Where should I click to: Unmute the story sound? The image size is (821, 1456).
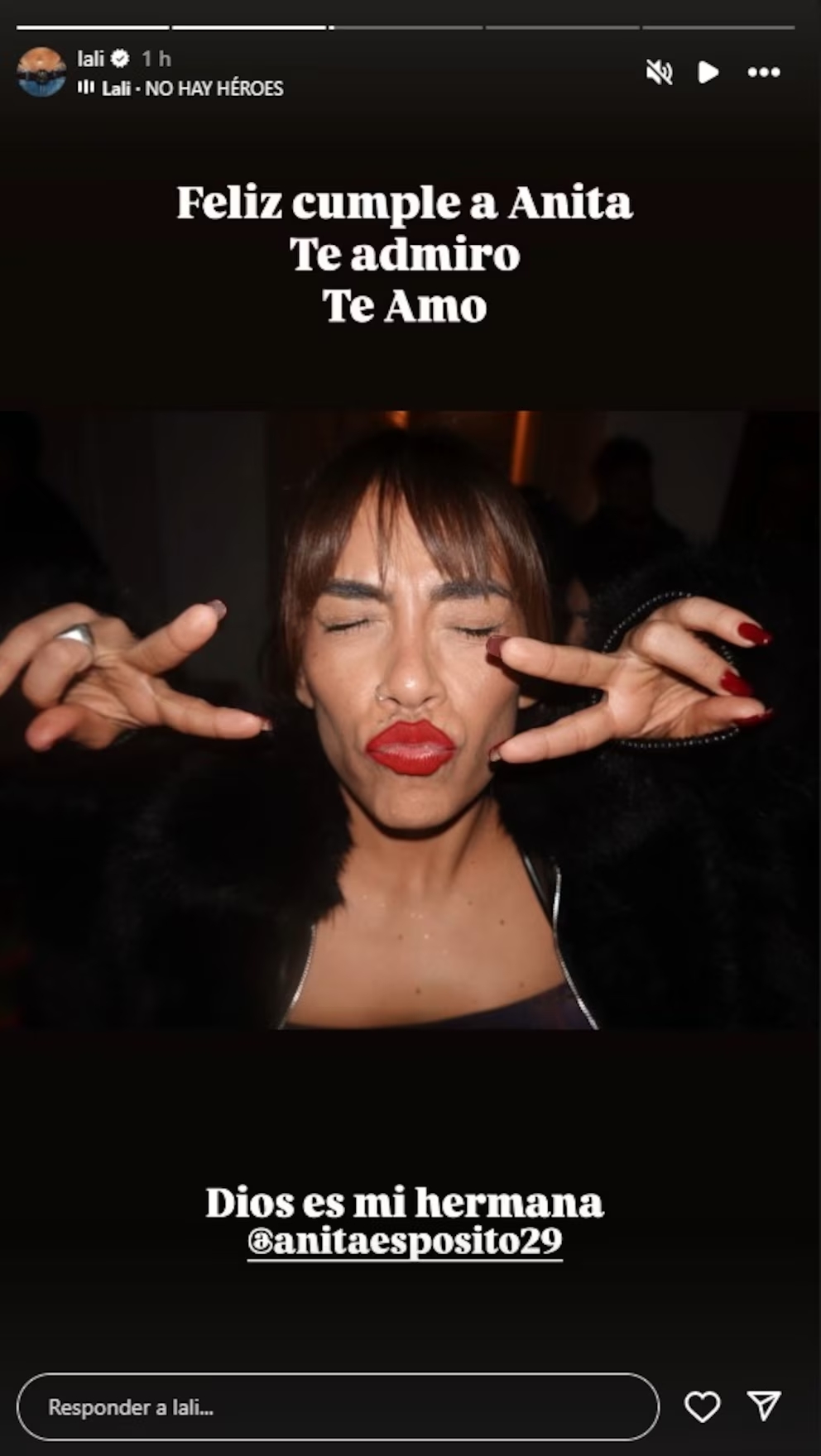click(x=659, y=73)
